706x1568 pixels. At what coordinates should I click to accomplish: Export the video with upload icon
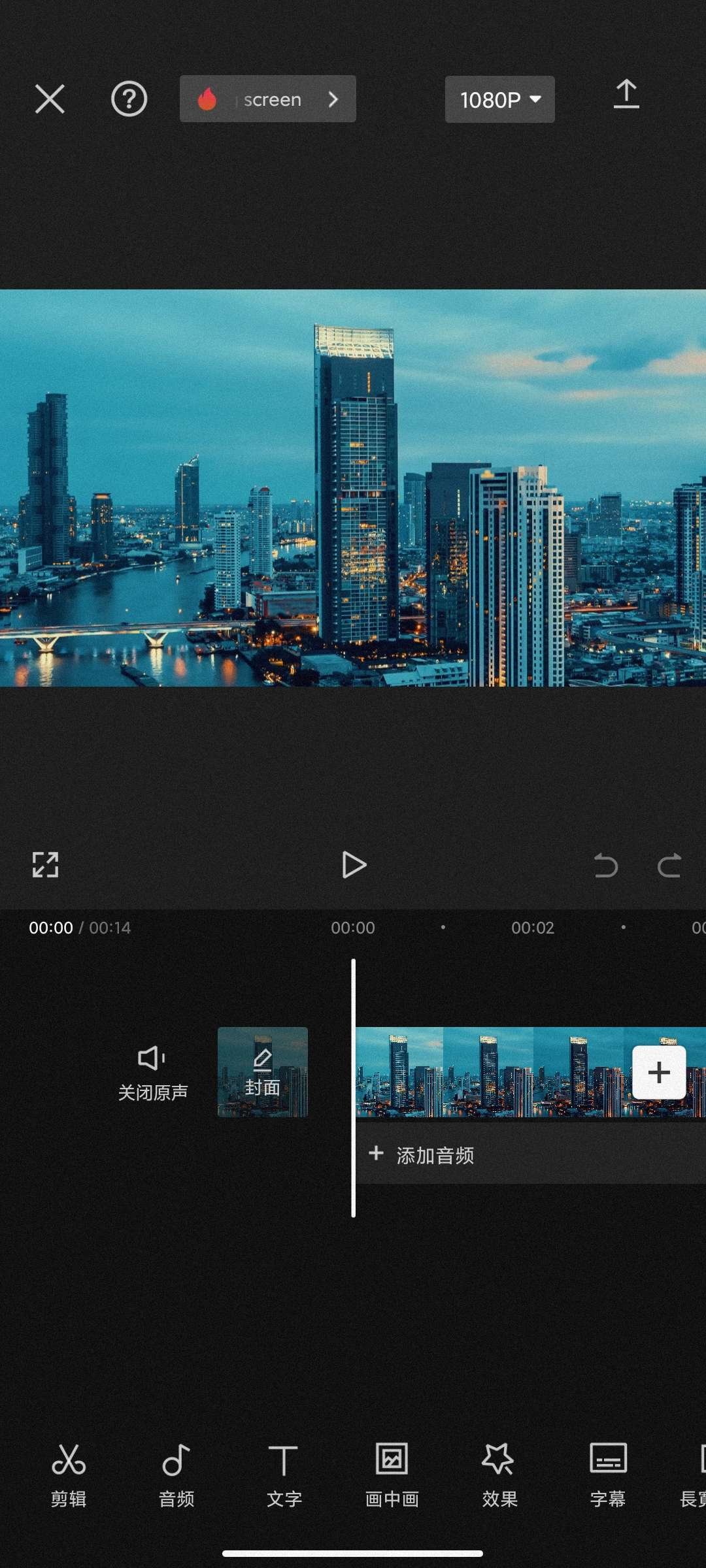pos(626,95)
